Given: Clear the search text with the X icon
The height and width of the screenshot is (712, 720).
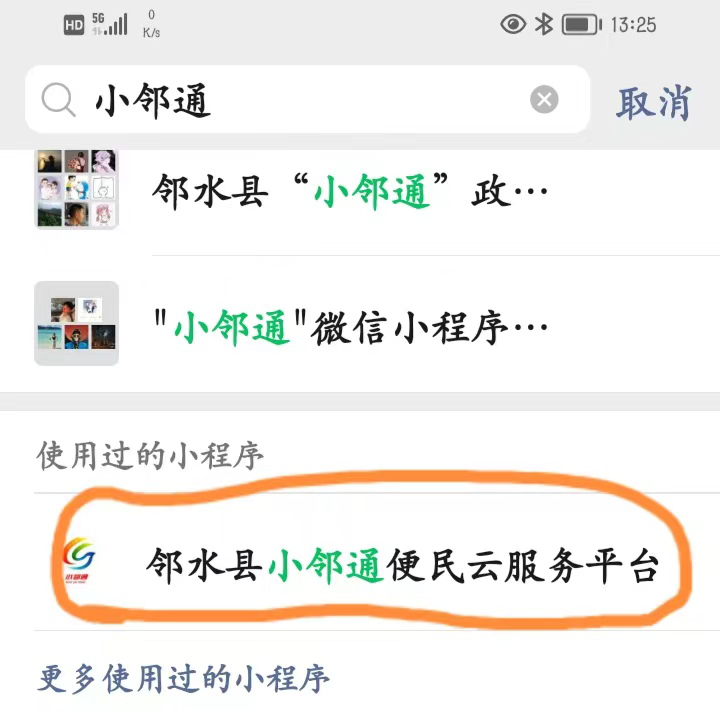Looking at the screenshot, I should 544,99.
